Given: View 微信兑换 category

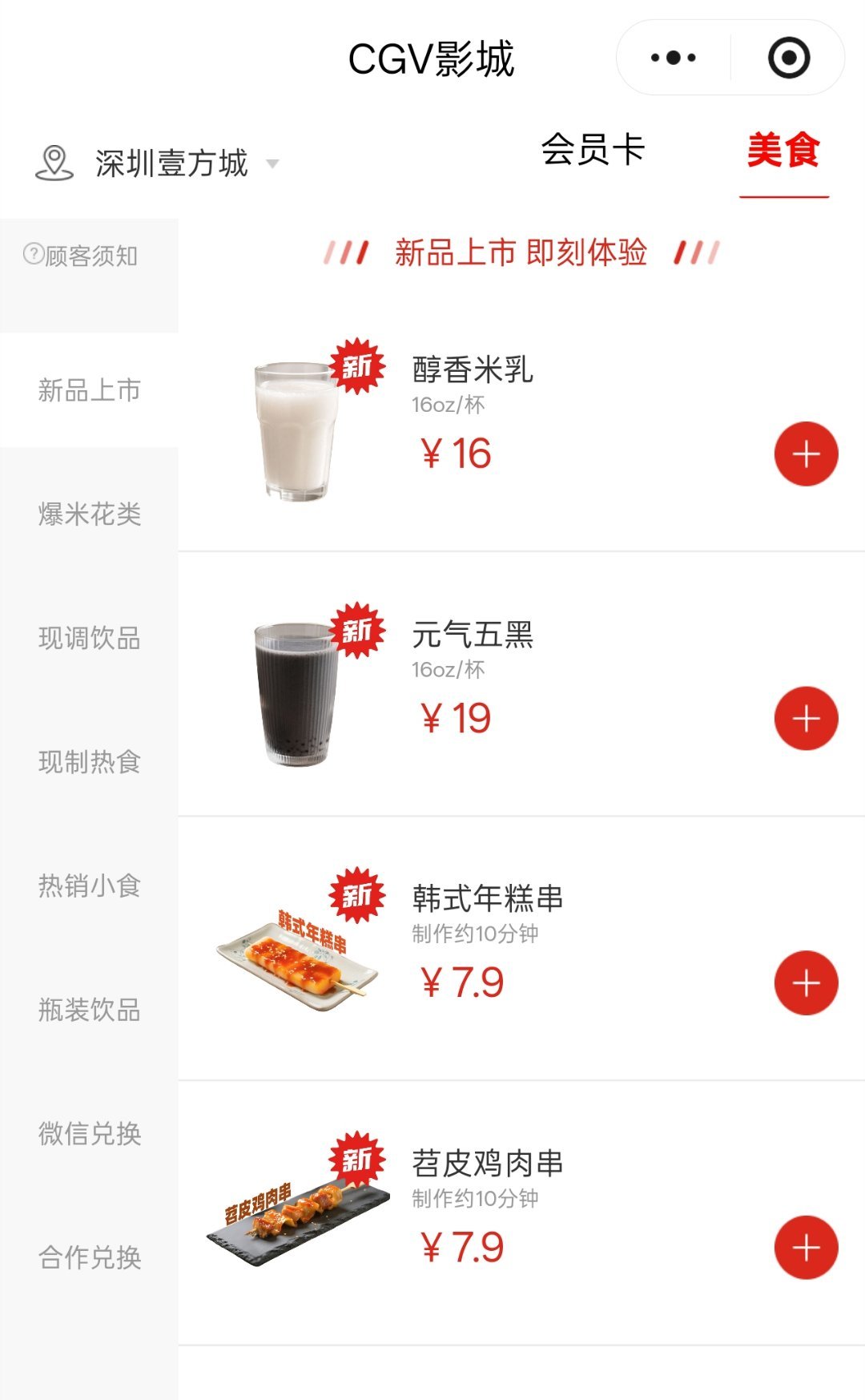Looking at the screenshot, I should 89,1133.
